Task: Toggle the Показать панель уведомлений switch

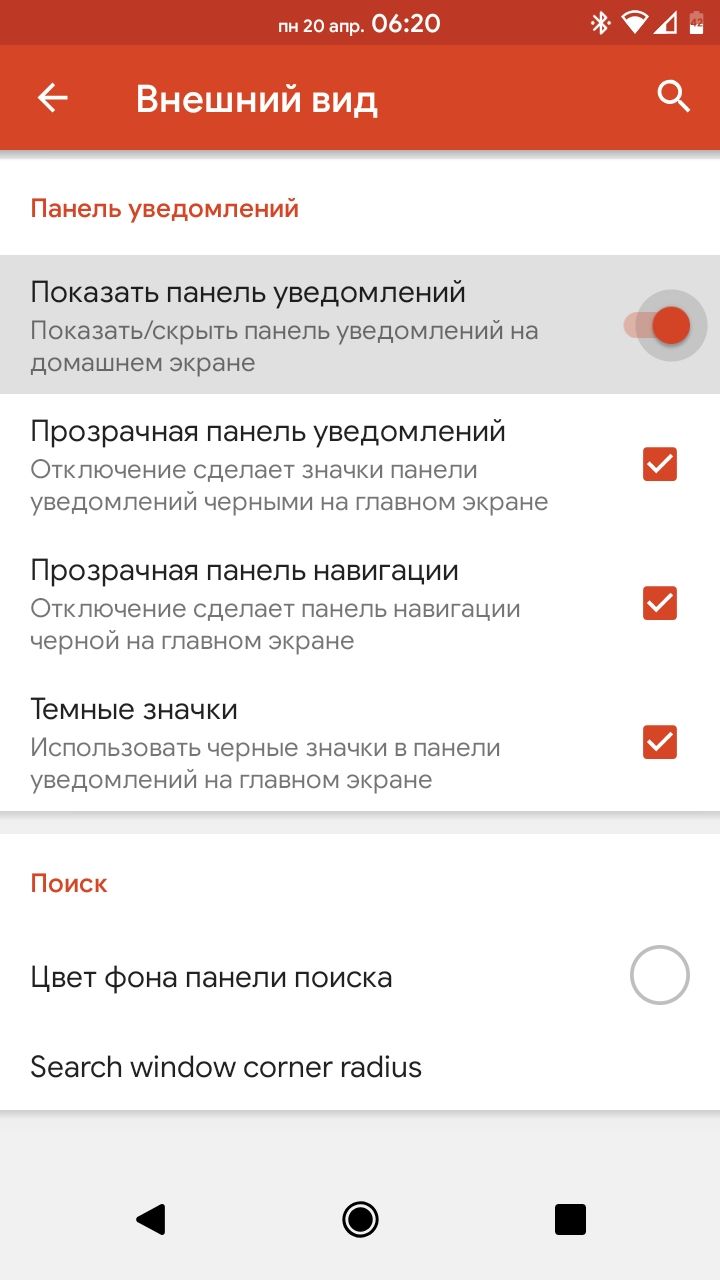Action: pos(659,325)
